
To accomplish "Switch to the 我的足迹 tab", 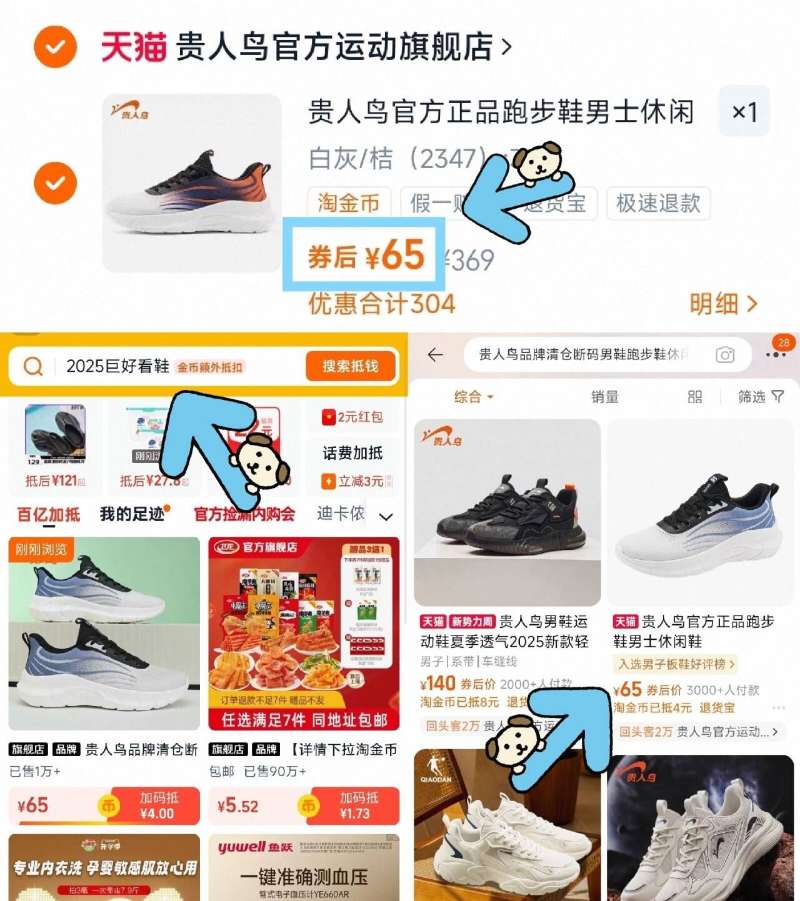I will coord(132,510).
